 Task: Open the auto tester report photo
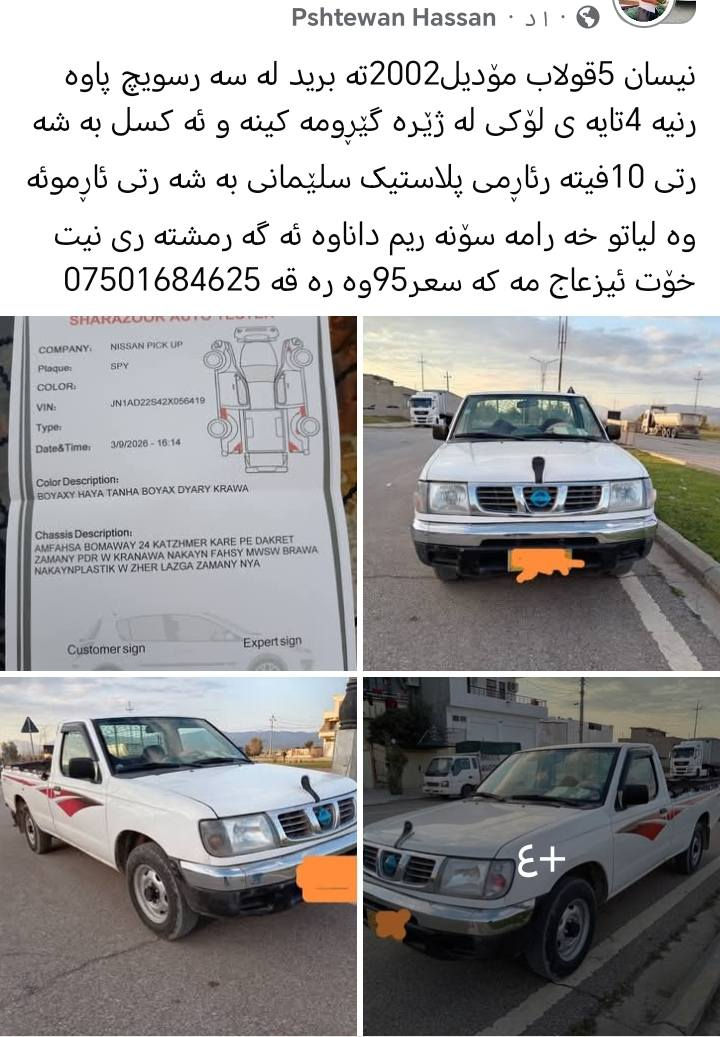point(178,493)
